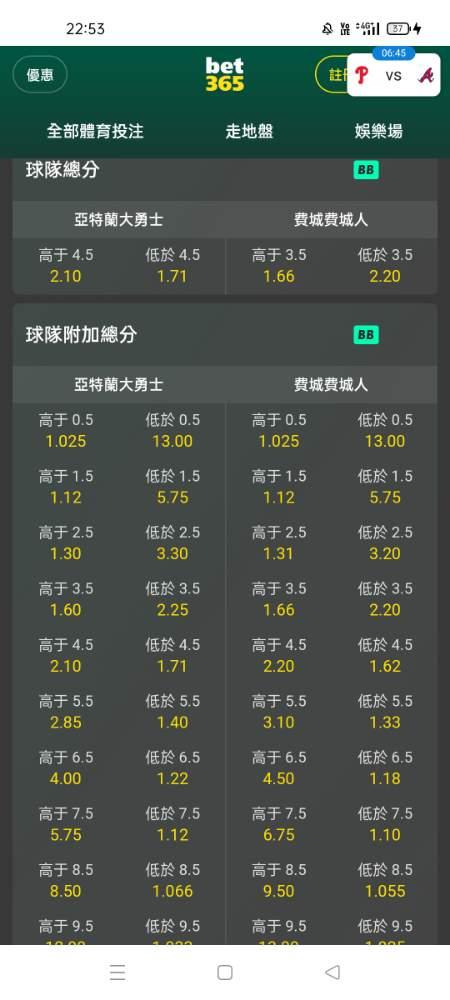
Task: Pick 費城費城人 高于 2.5 at 1.31
Action: (x=279, y=543)
